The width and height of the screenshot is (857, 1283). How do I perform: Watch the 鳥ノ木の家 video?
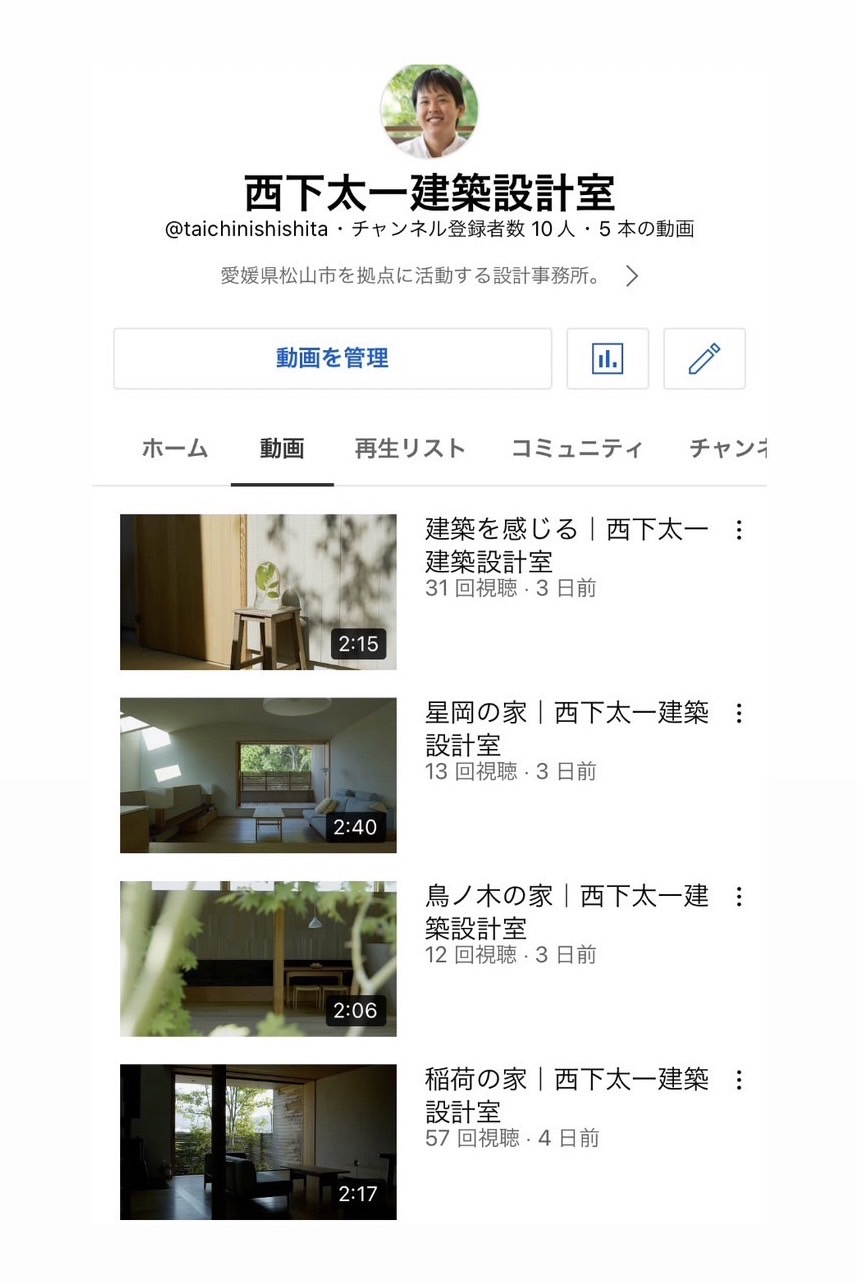(258, 958)
